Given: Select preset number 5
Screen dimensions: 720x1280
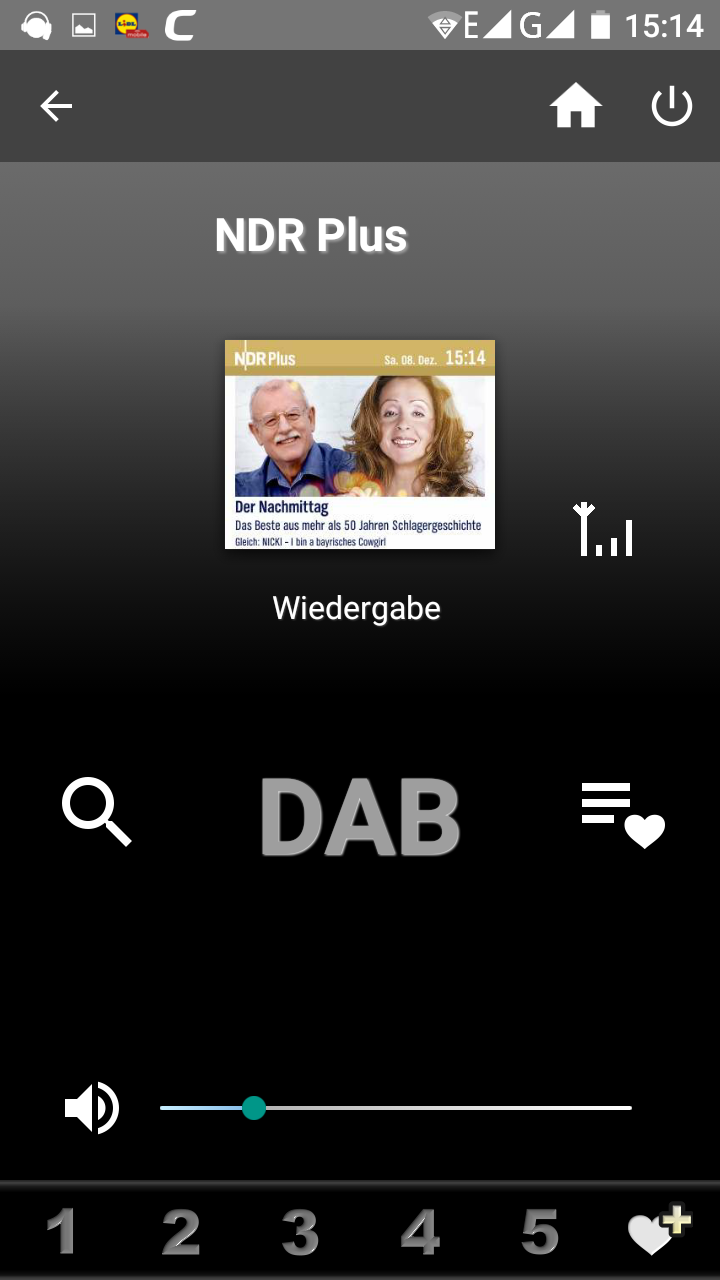Looking at the screenshot, I should click(x=540, y=1232).
